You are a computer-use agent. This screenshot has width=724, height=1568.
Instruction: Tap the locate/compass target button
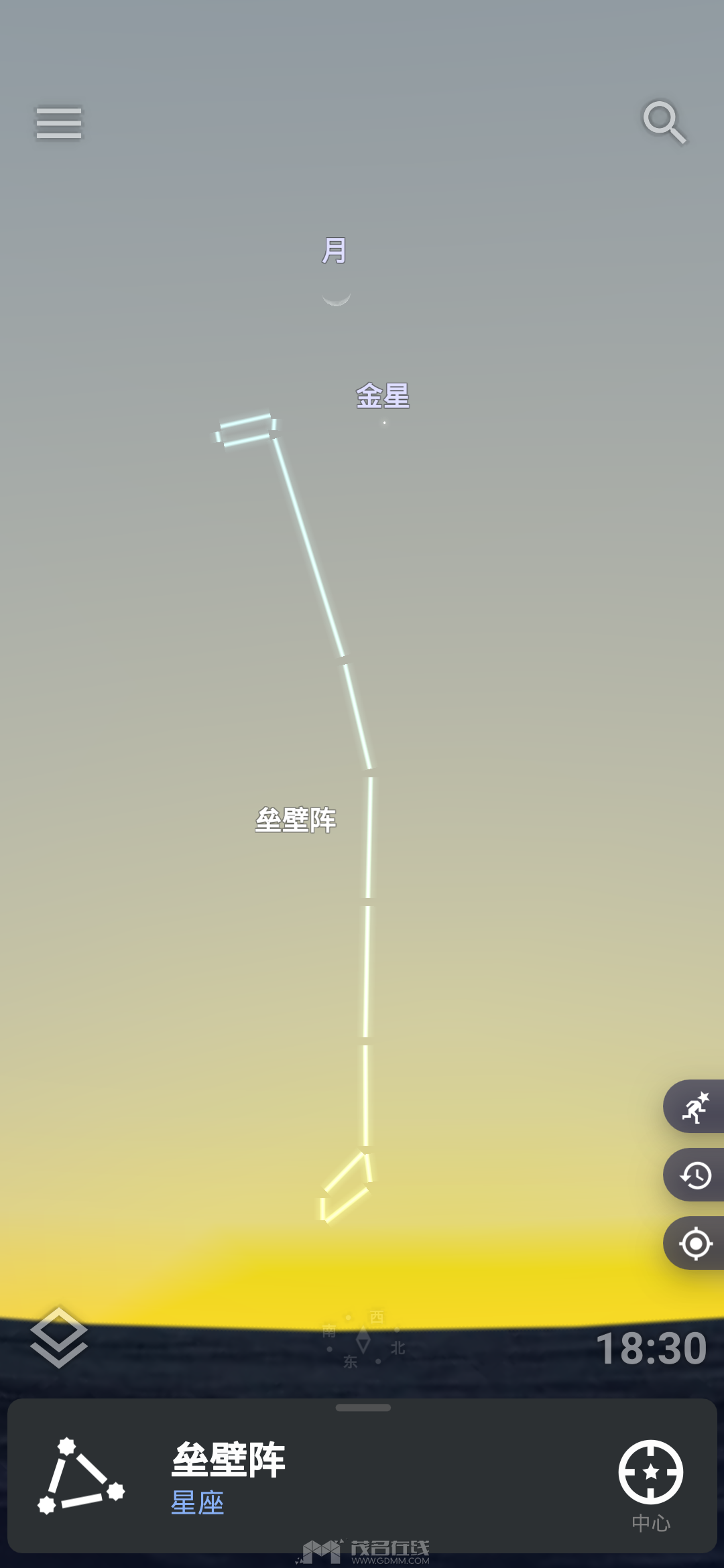click(x=695, y=1244)
